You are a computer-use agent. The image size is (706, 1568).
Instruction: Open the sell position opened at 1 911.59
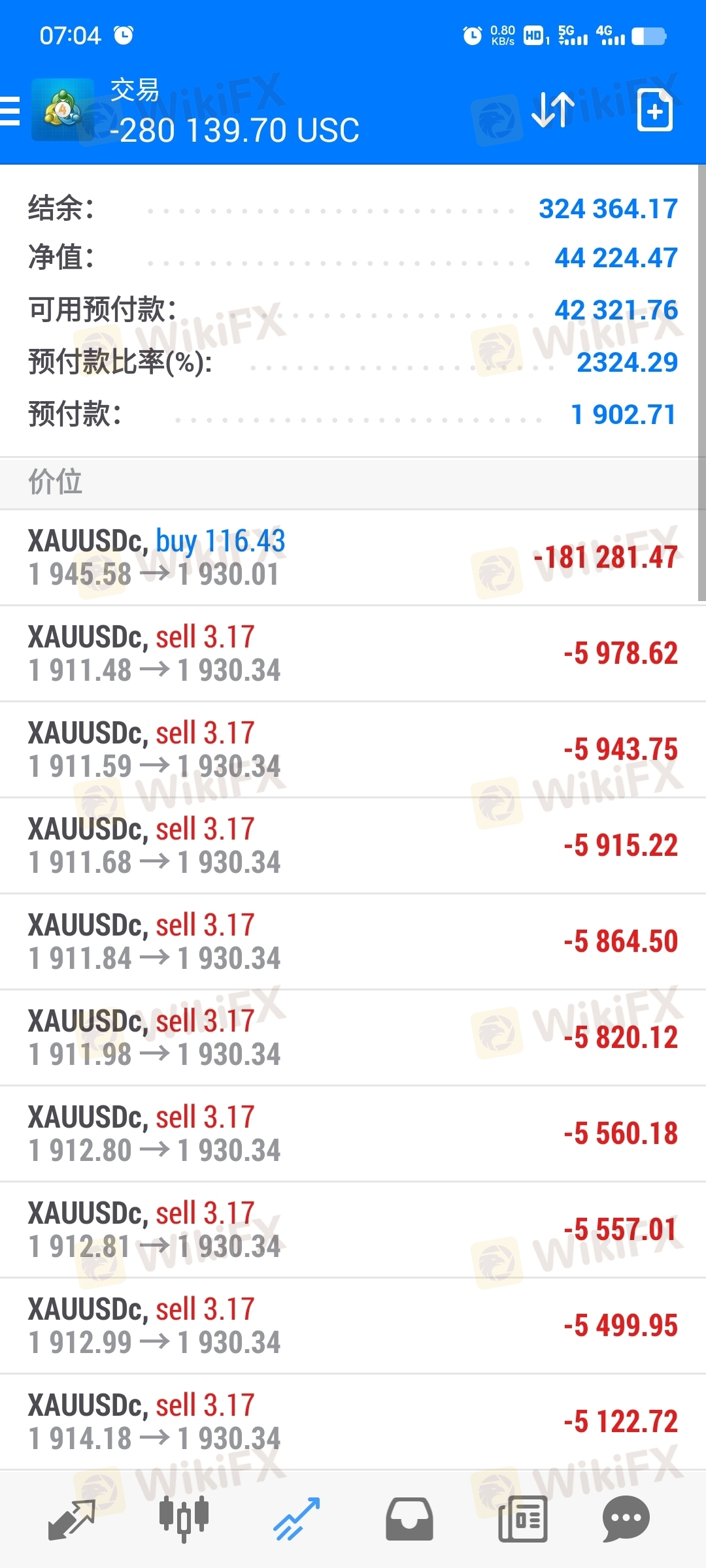click(x=353, y=750)
